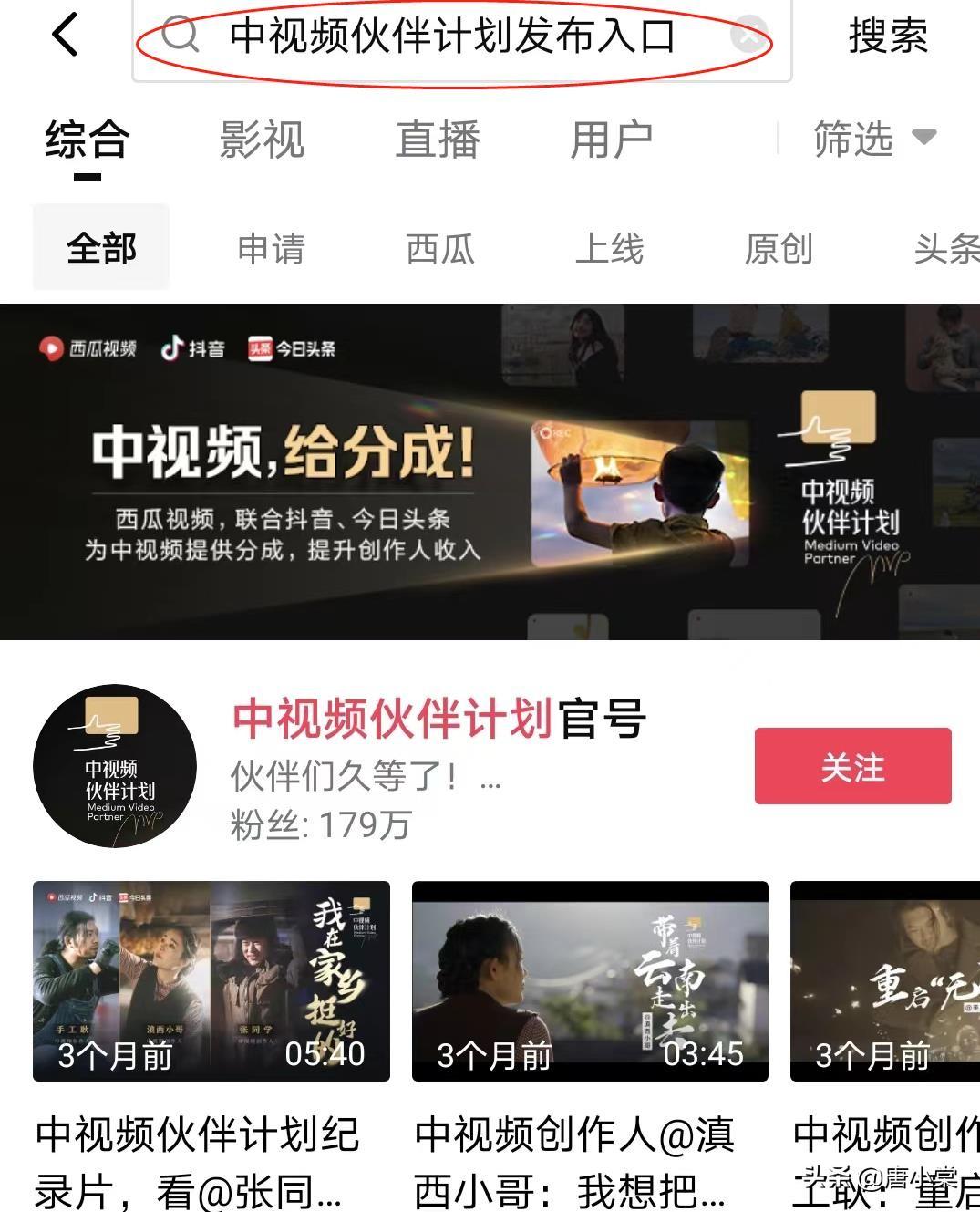
Task: Clear the search text
Action: pyautogui.click(x=748, y=37)
